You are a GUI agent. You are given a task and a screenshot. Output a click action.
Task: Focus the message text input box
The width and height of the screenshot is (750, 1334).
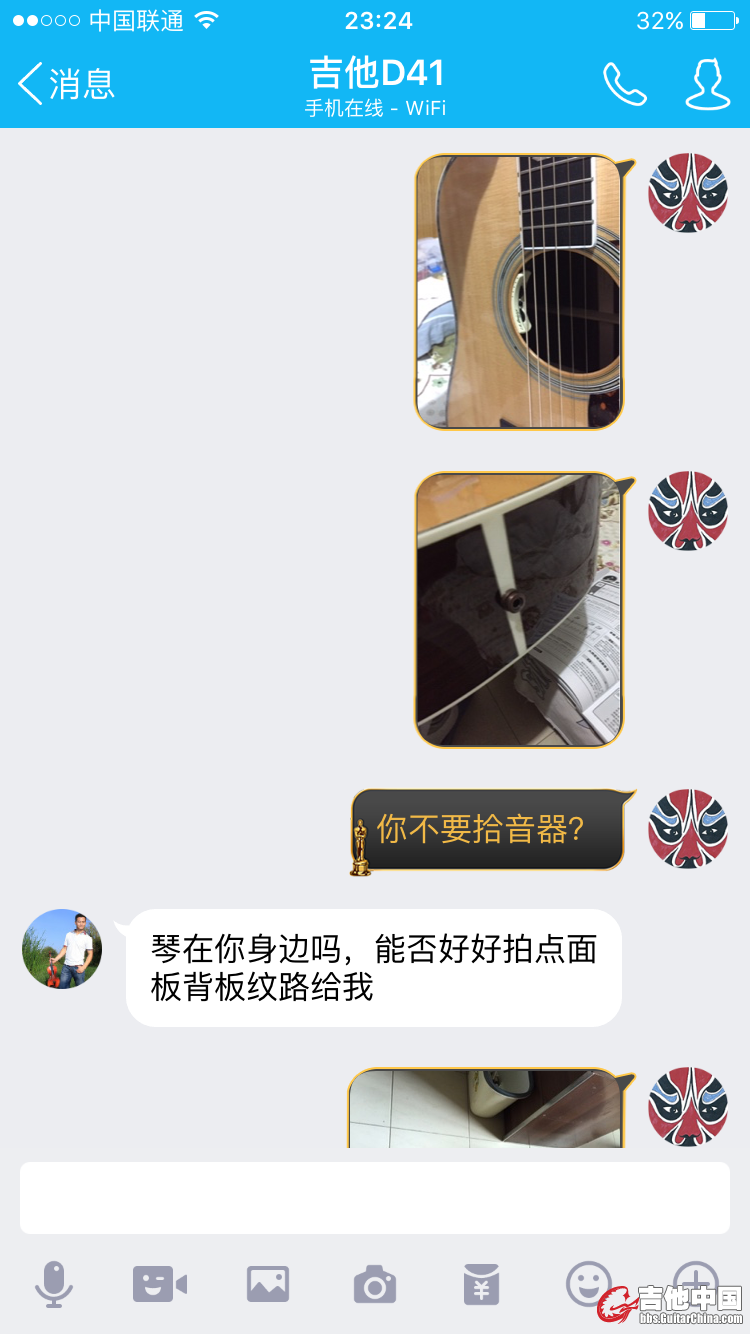374,1198
